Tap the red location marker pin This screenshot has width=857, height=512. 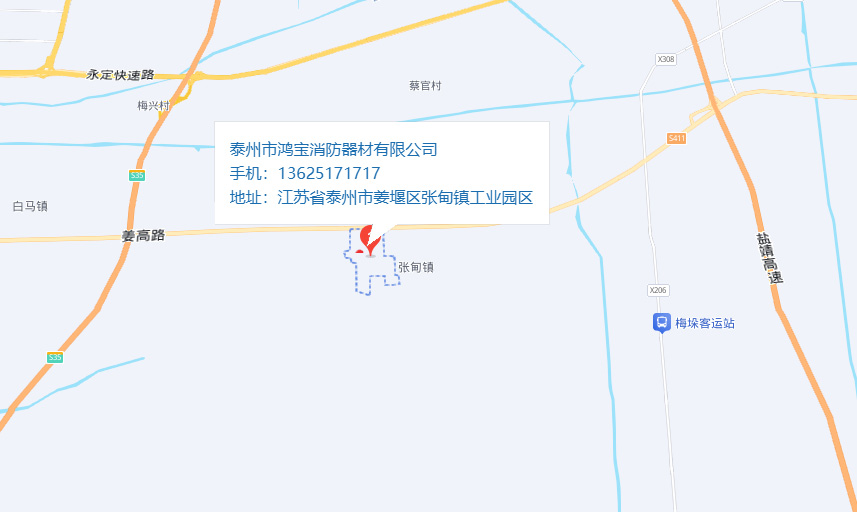370,240
